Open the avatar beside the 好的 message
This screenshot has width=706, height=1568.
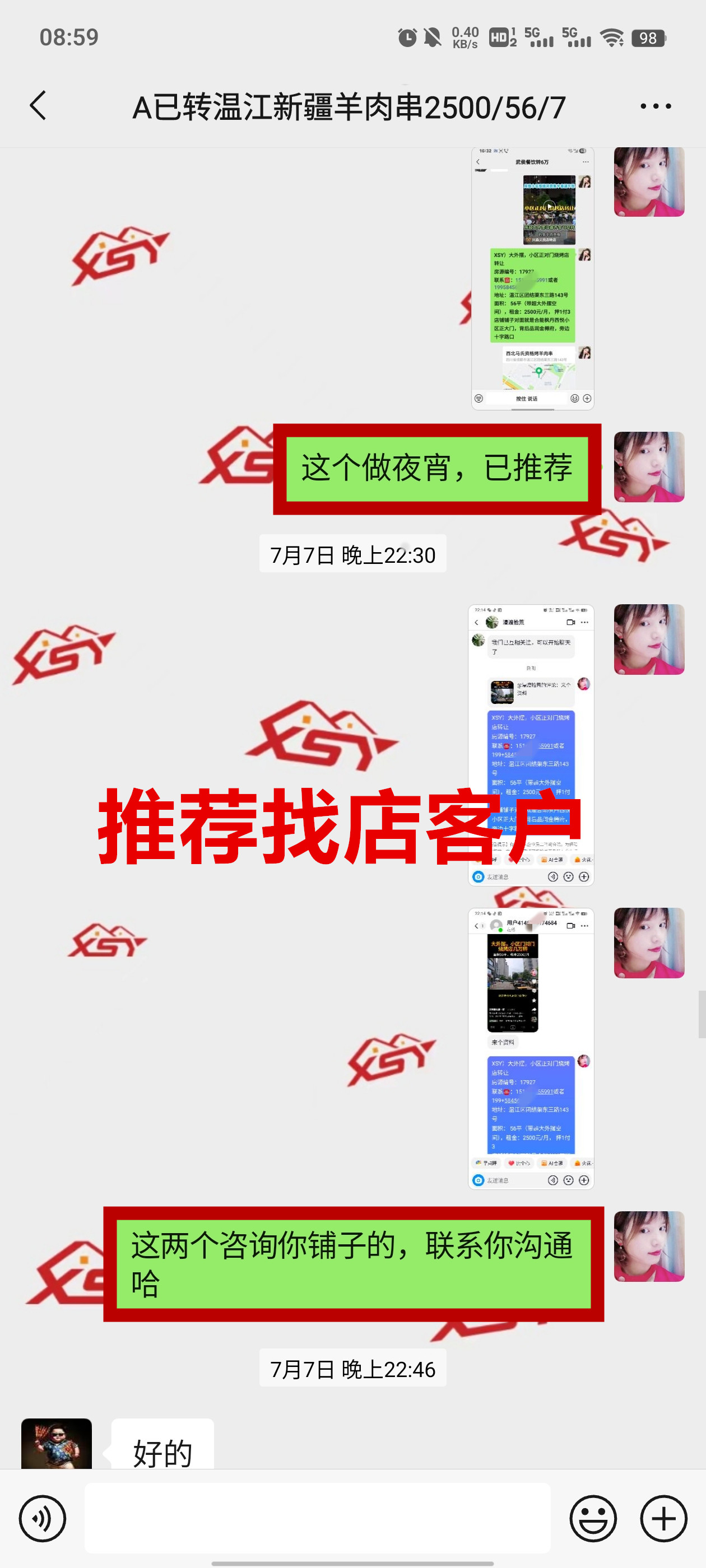[x=57, y=1444]
